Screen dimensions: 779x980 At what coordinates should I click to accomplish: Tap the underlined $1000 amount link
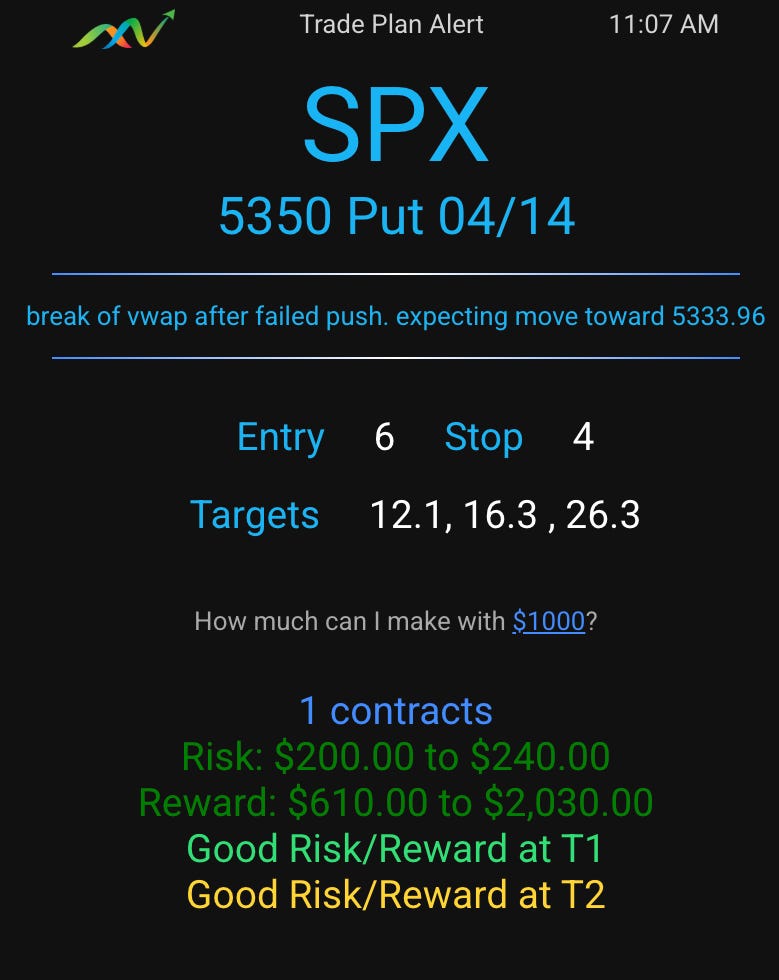pos(548,621)
